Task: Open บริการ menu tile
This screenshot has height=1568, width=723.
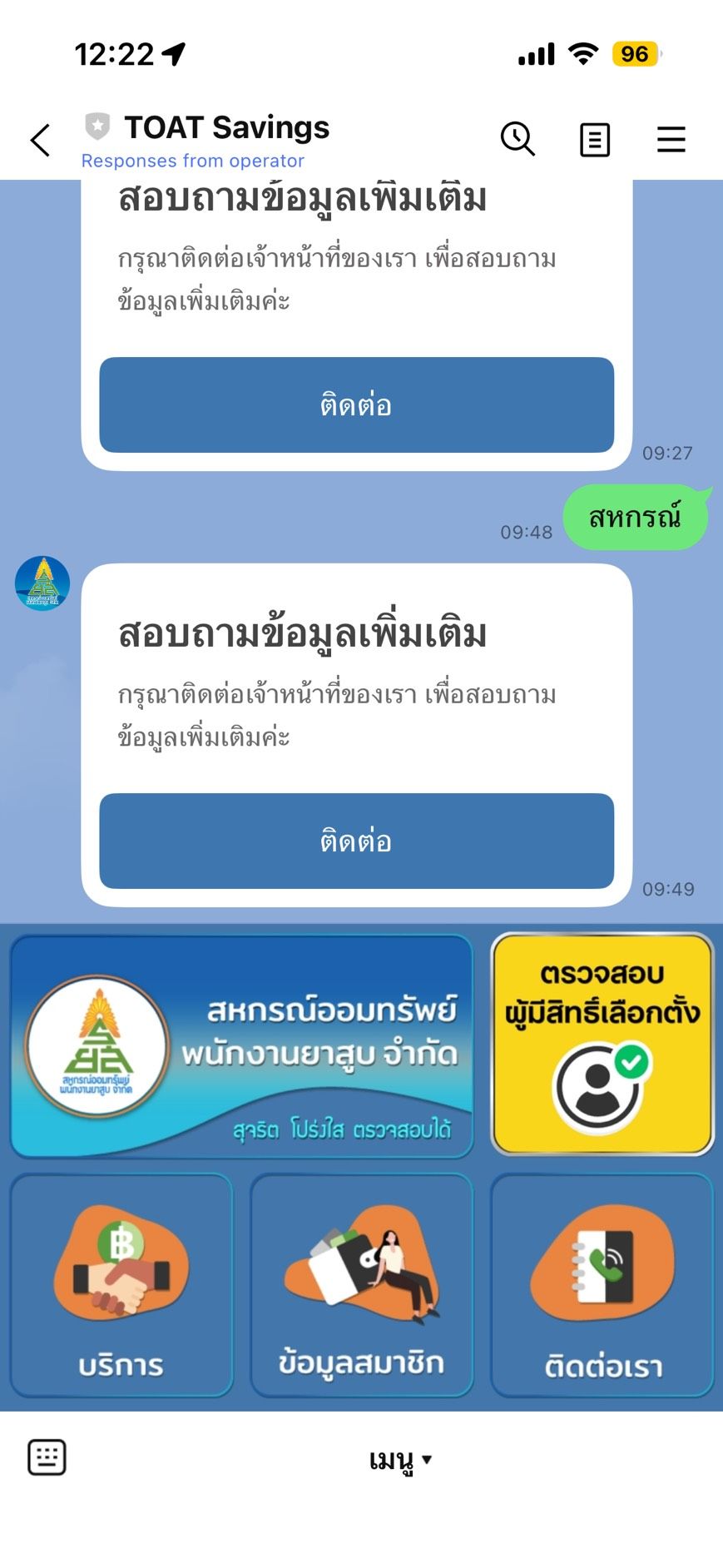Action: tap(121, 1285)
